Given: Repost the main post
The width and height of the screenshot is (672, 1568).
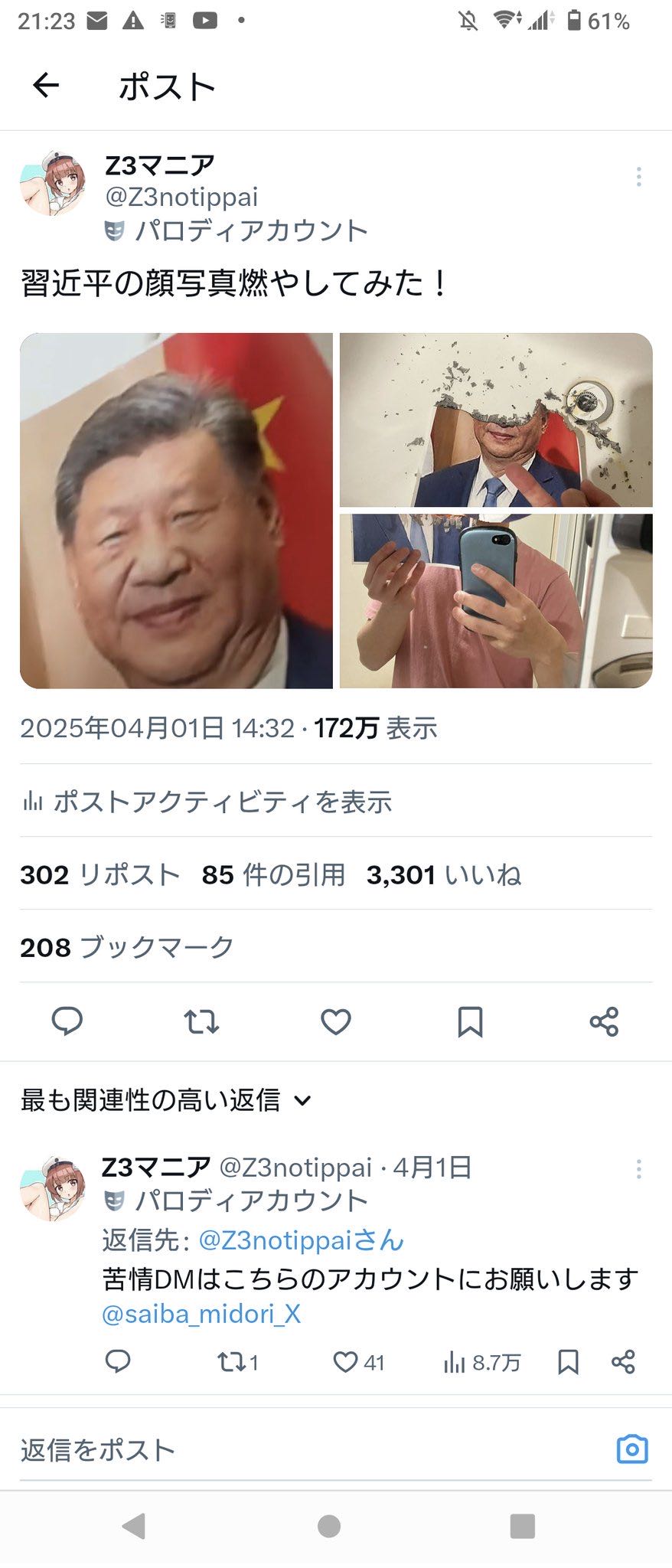Looking at the screenshot, I should click(202, 1021).
